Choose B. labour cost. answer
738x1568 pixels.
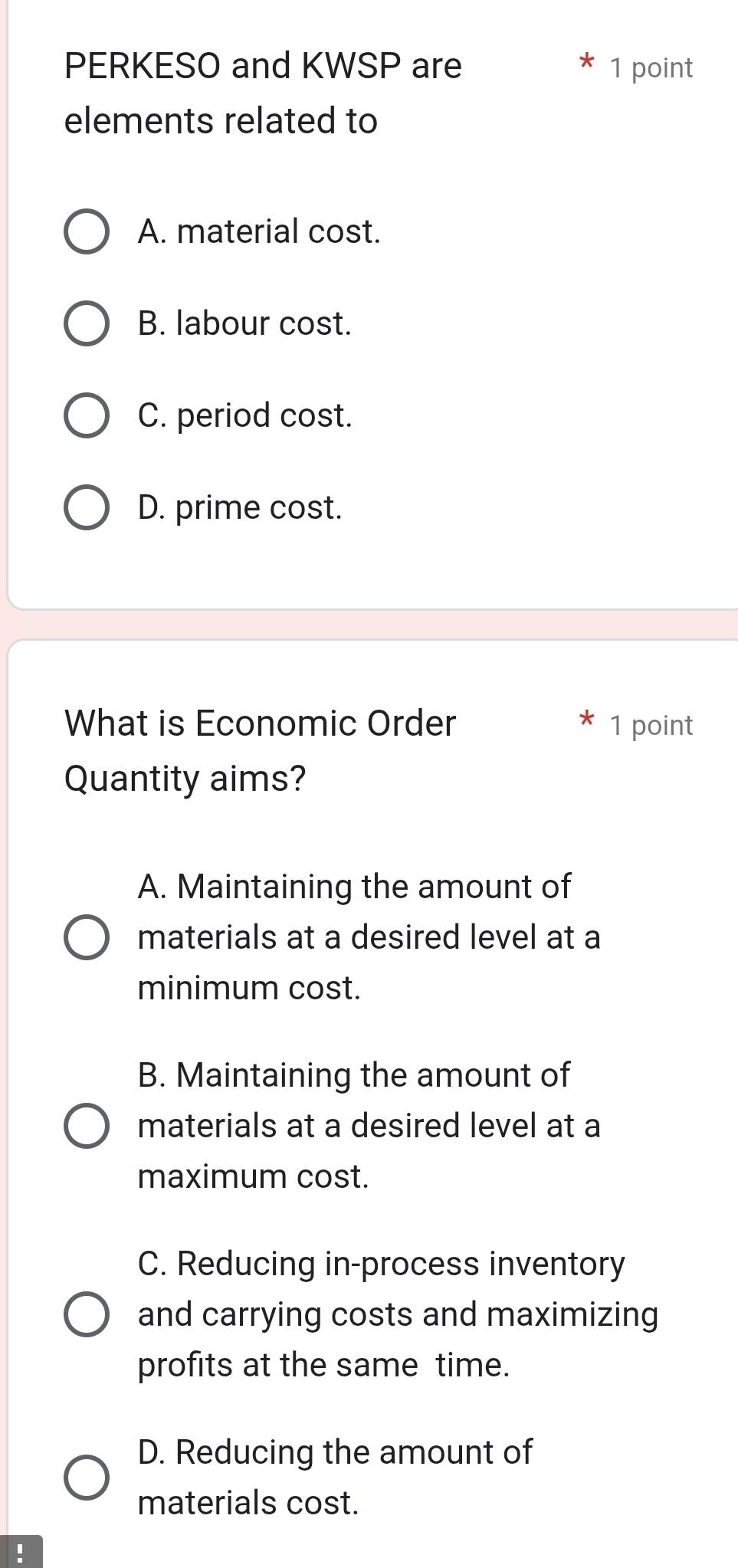86,323
